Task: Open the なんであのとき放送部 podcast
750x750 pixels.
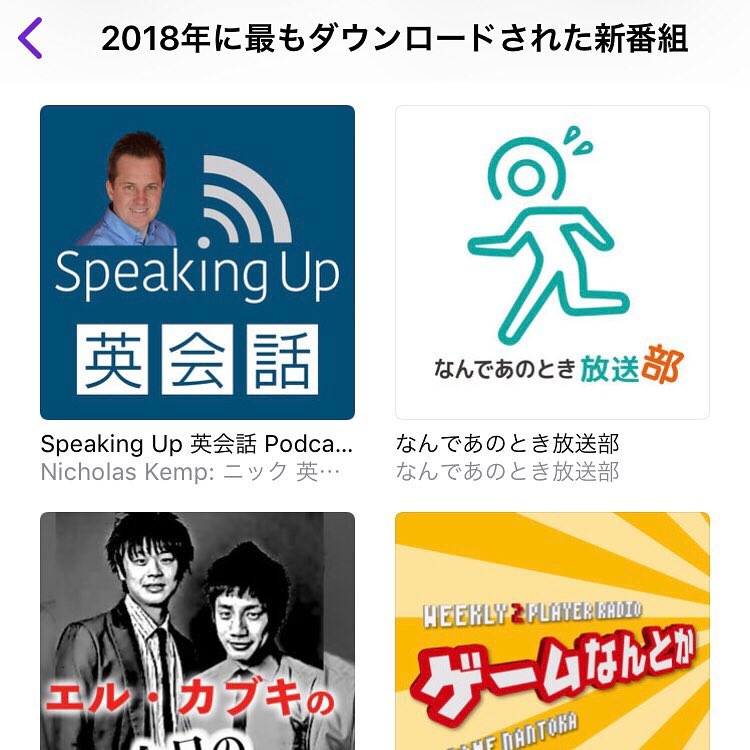Action: tap(552, 262)
